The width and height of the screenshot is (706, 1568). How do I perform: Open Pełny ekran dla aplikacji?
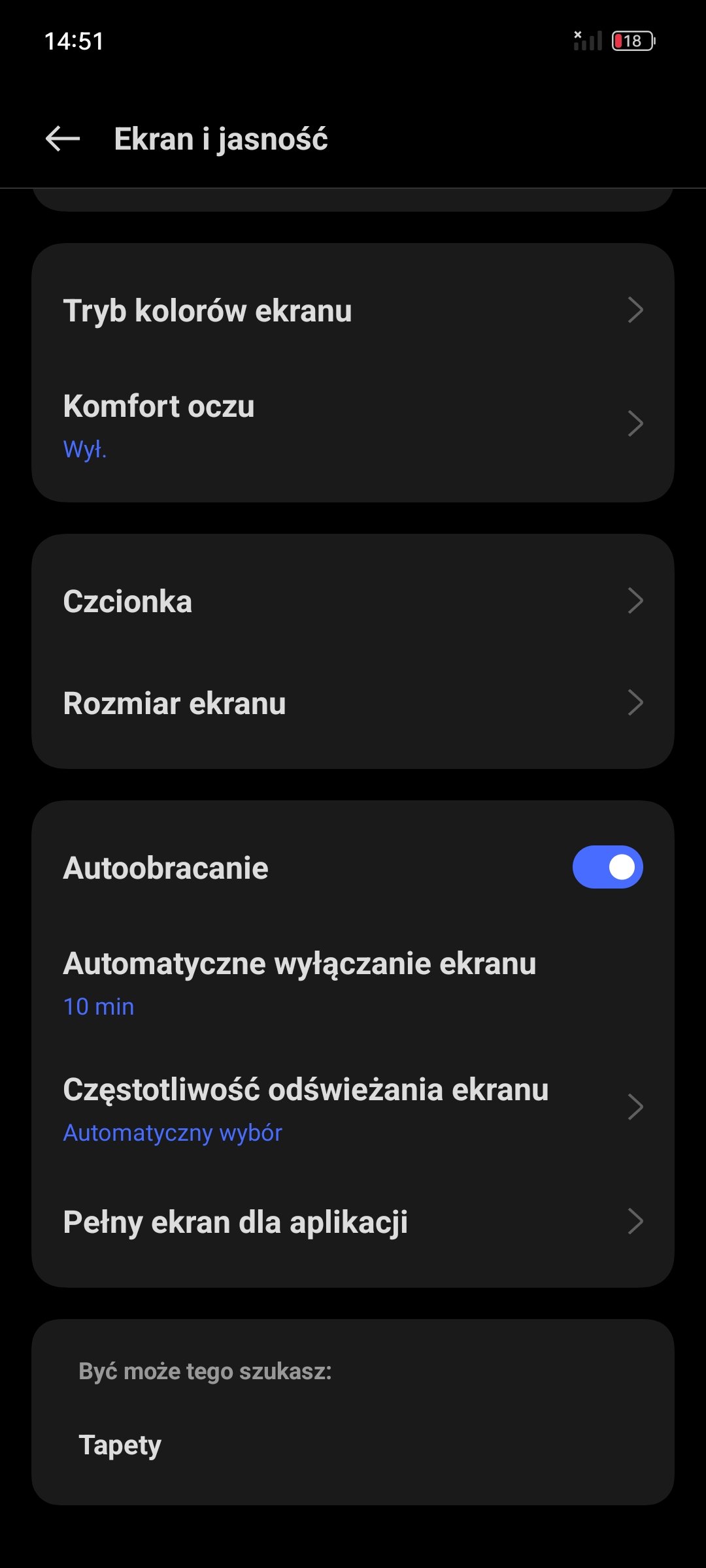[x=353, y=1222]
